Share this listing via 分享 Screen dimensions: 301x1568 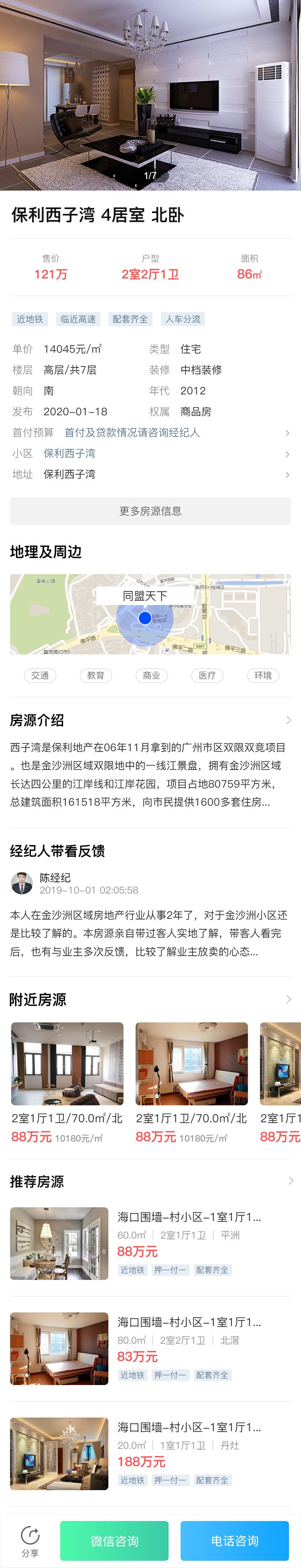tap(30, 1541)
